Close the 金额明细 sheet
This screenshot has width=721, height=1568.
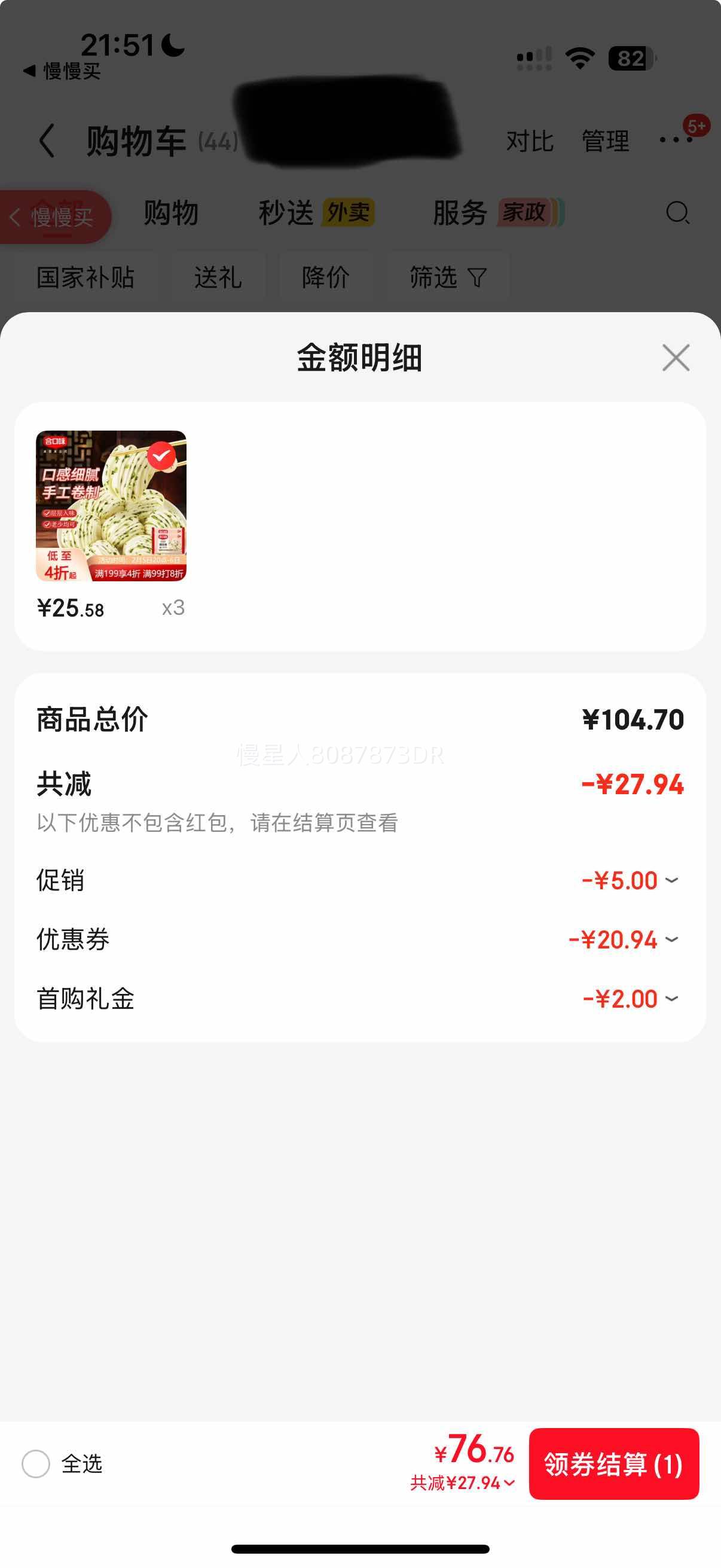pyautogui.click(x=676, y=357)
